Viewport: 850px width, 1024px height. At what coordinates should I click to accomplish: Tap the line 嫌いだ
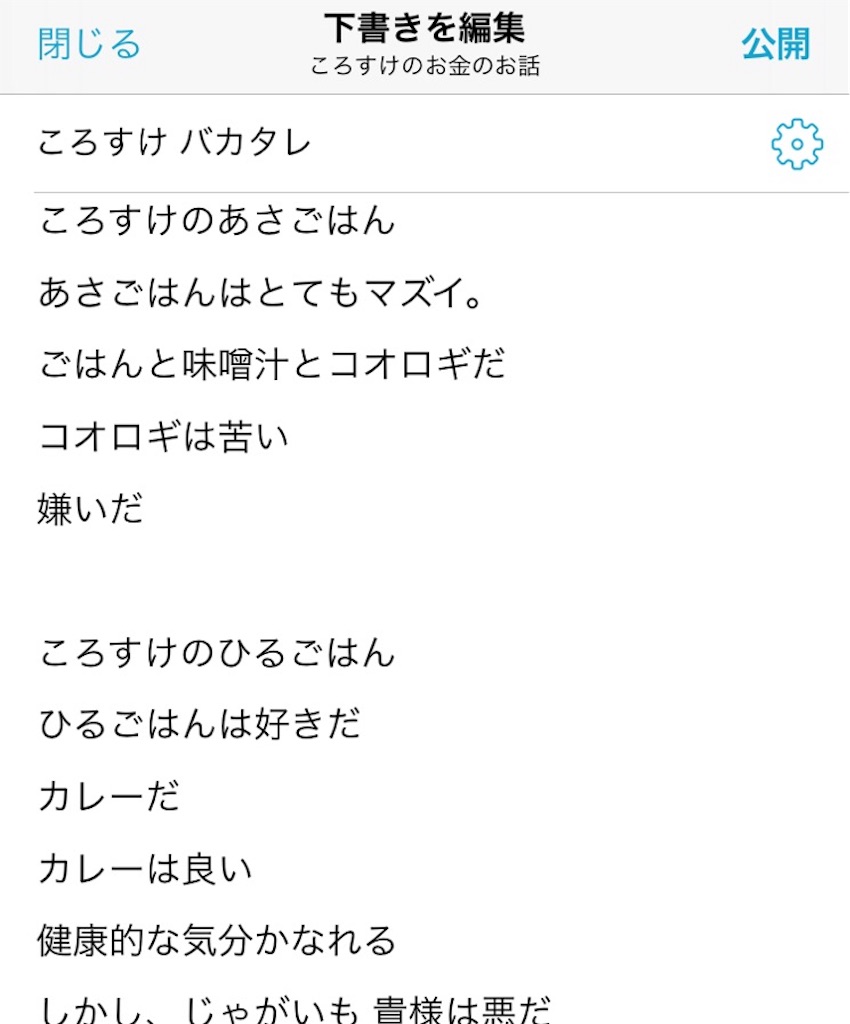click(90, 507)
